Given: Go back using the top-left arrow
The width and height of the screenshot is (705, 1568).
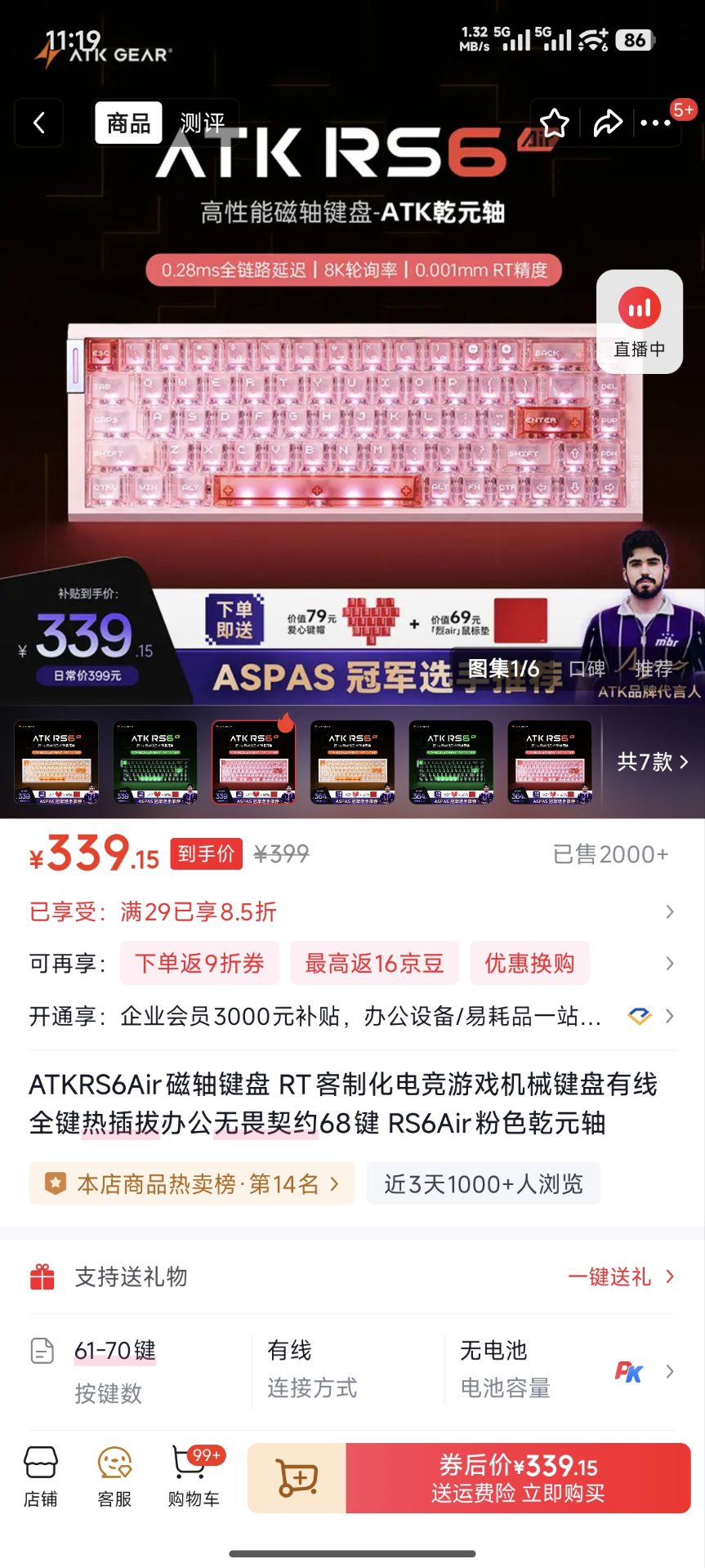Looking at the screenshot, I should (38, 123).
